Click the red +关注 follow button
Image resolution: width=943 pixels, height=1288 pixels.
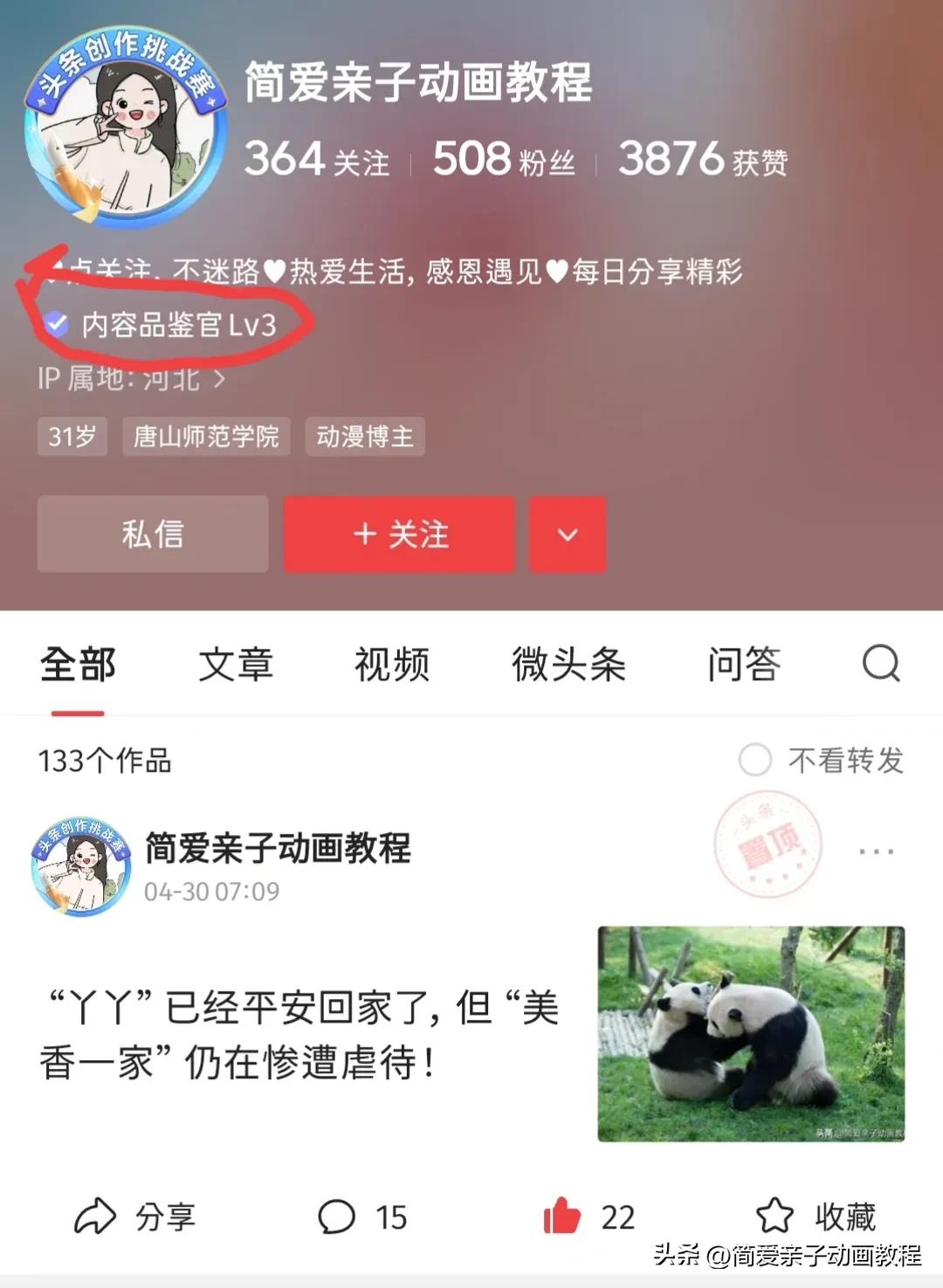(399, 534)
